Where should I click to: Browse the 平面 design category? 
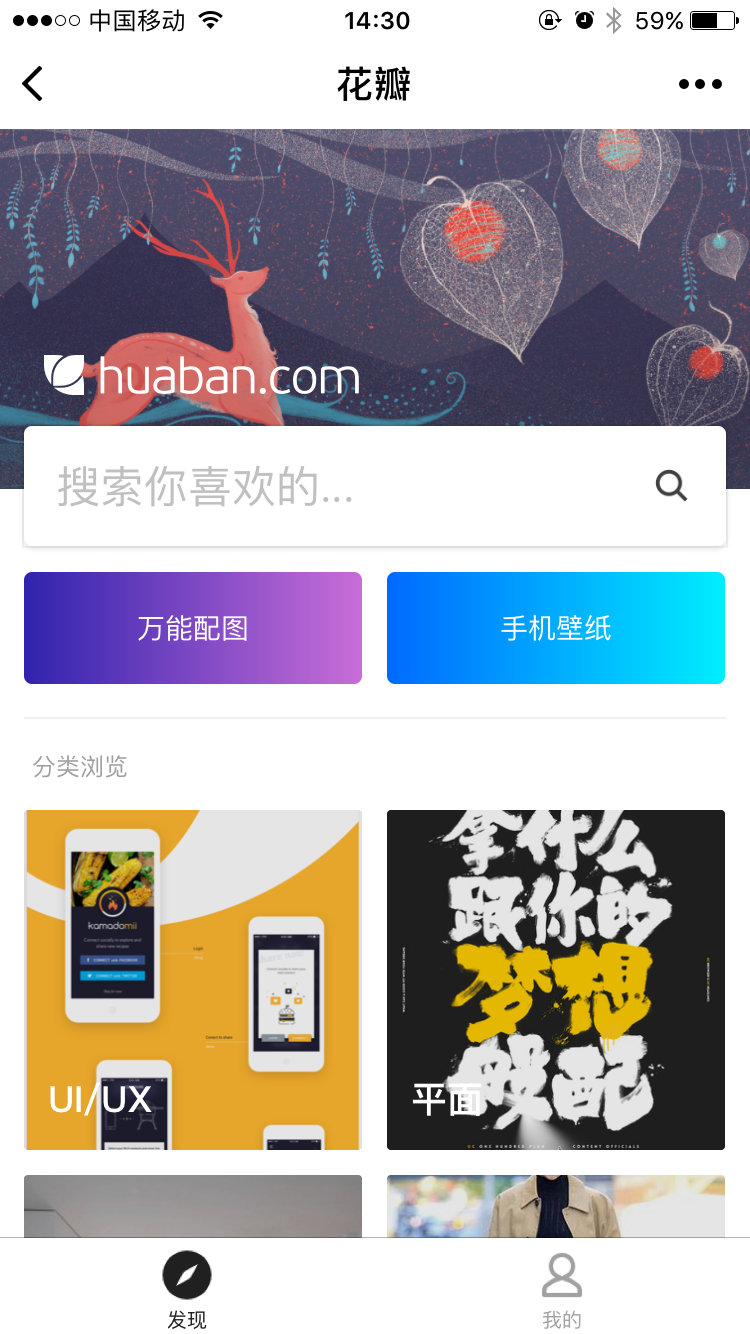(x=556, y=980)
